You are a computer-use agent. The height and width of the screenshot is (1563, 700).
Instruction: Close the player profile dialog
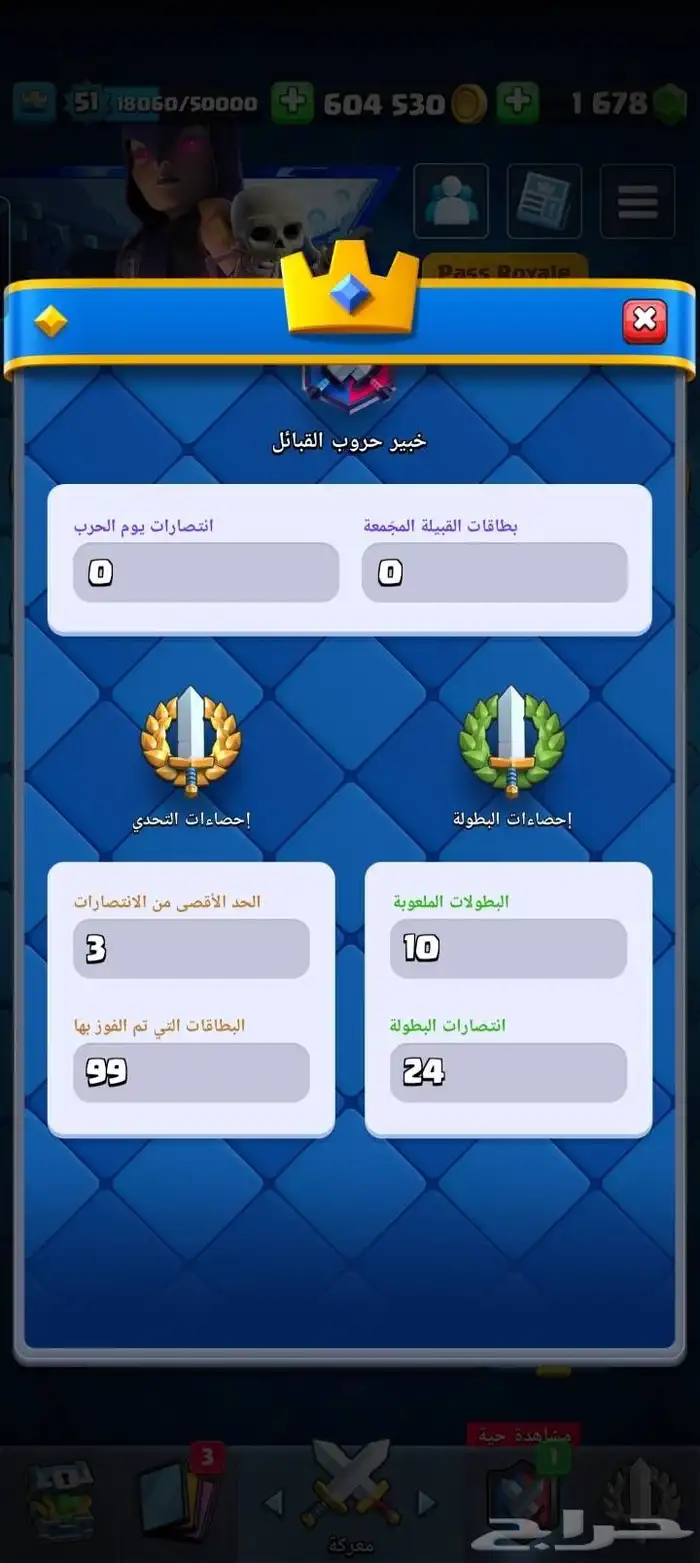645,320
